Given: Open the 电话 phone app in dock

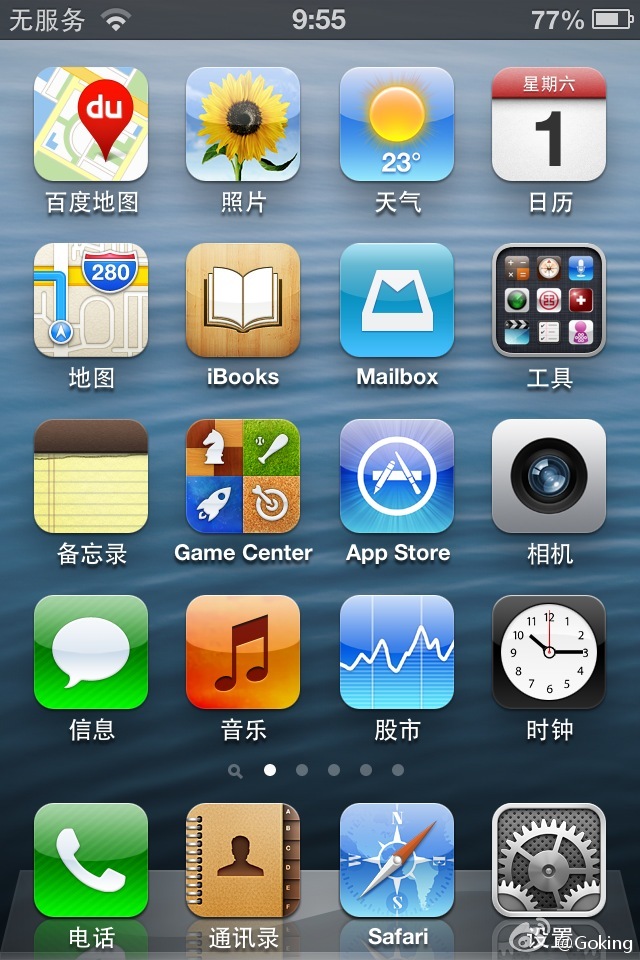Looking at the screenshot, I should tap(91, 860).
